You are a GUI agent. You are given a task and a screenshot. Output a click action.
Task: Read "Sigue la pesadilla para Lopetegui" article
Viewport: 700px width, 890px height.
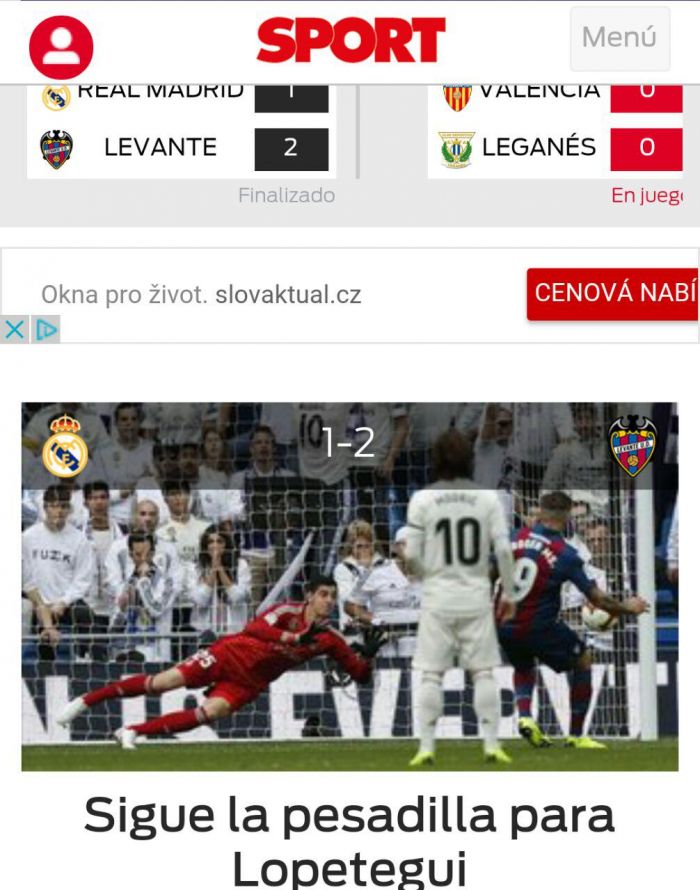[x=350, y=840]
